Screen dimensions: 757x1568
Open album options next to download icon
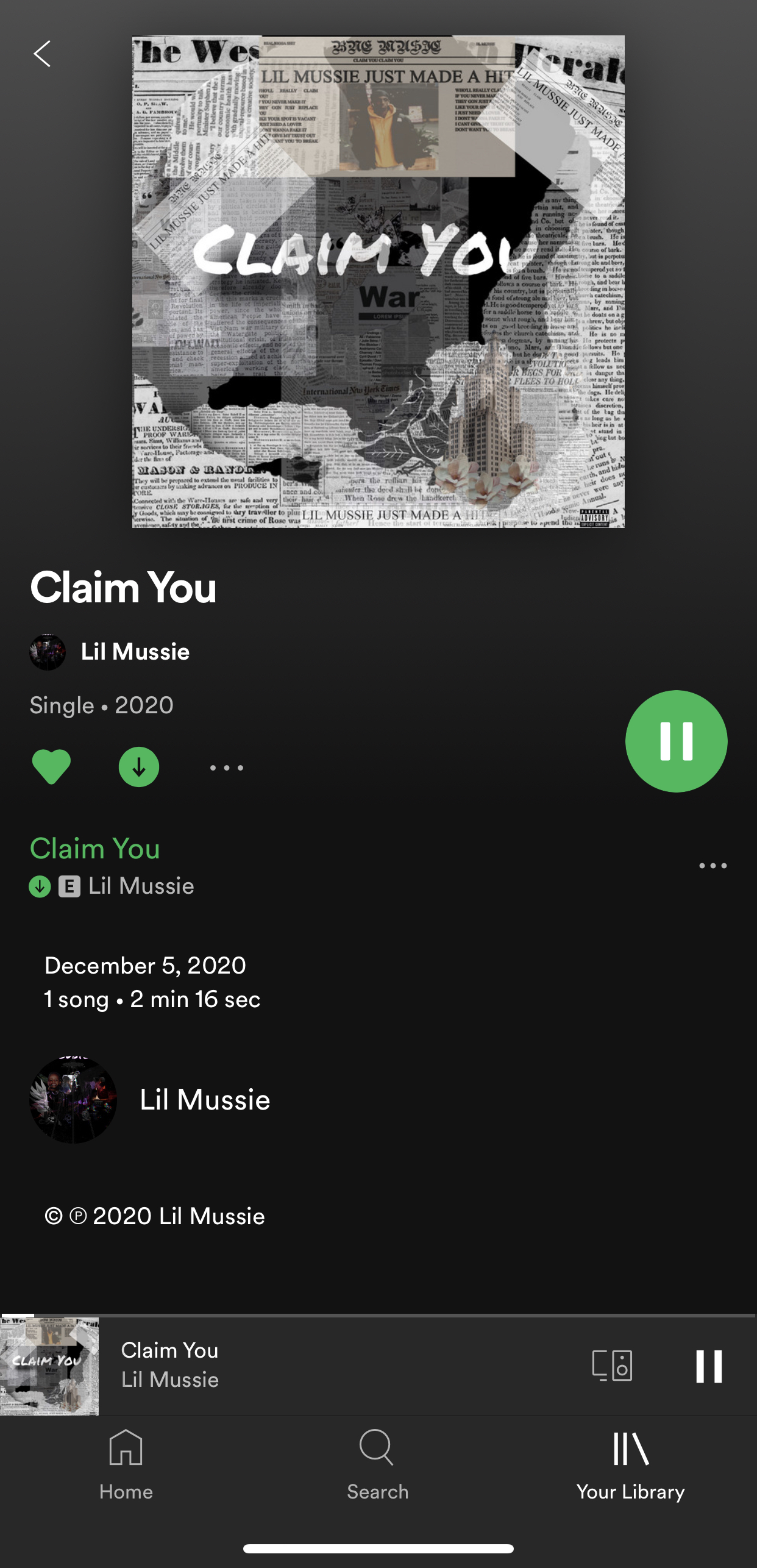coord(227,768)
